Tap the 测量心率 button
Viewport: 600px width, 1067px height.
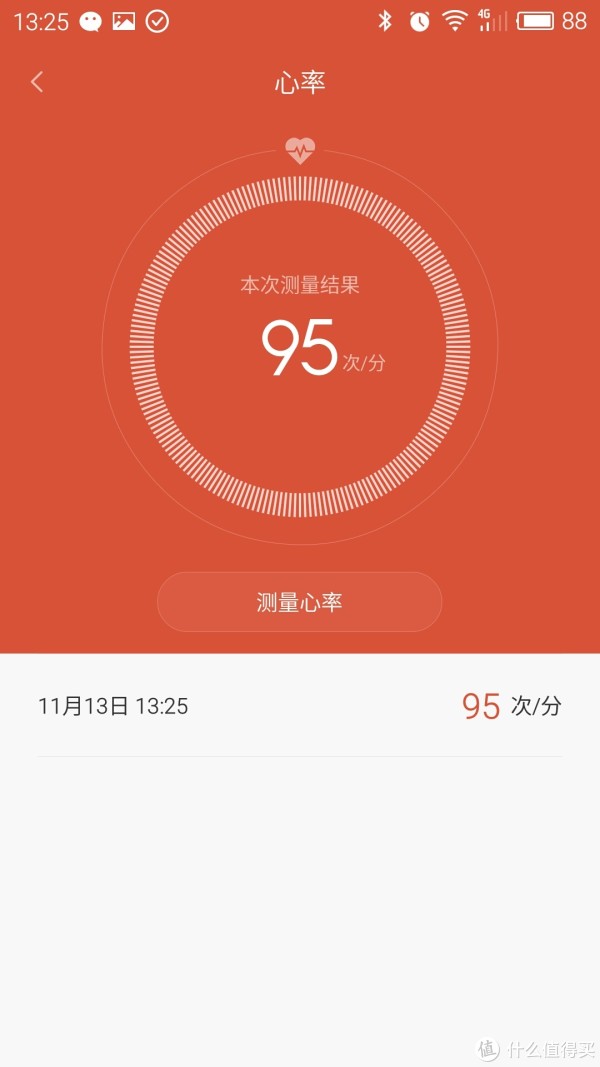299,602
